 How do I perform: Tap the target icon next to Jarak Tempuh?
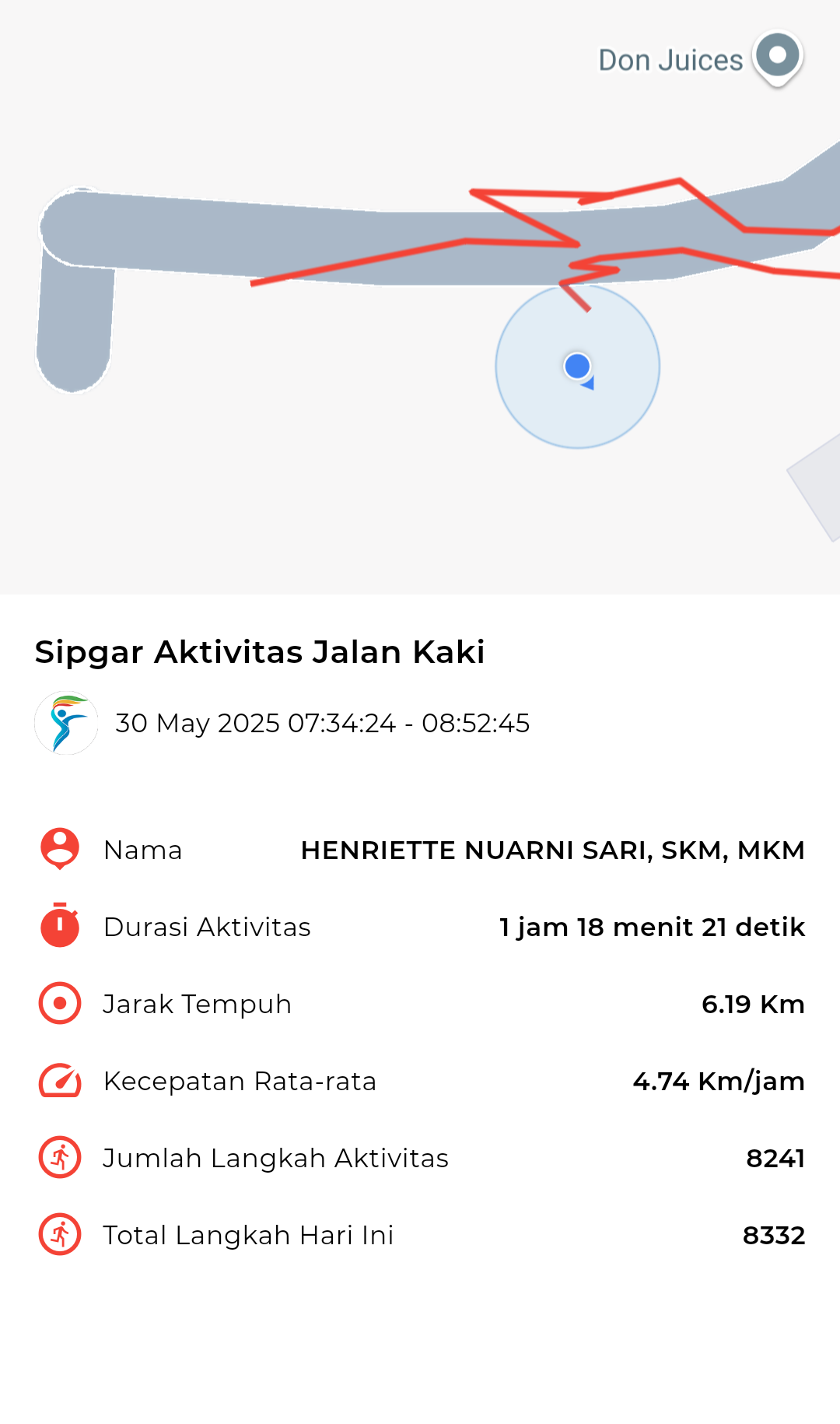(59, 1004)
